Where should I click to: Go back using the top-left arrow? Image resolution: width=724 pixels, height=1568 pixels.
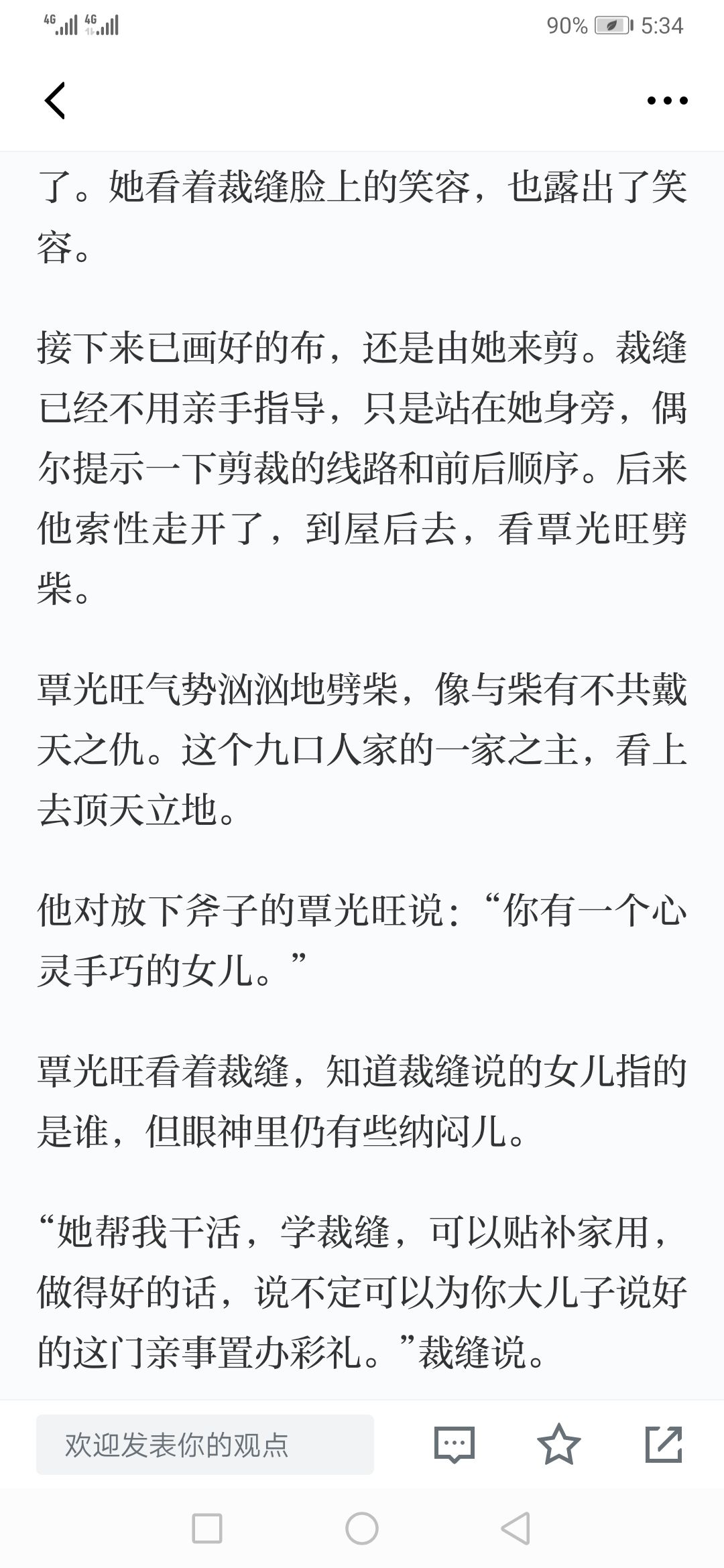point(55,101)
